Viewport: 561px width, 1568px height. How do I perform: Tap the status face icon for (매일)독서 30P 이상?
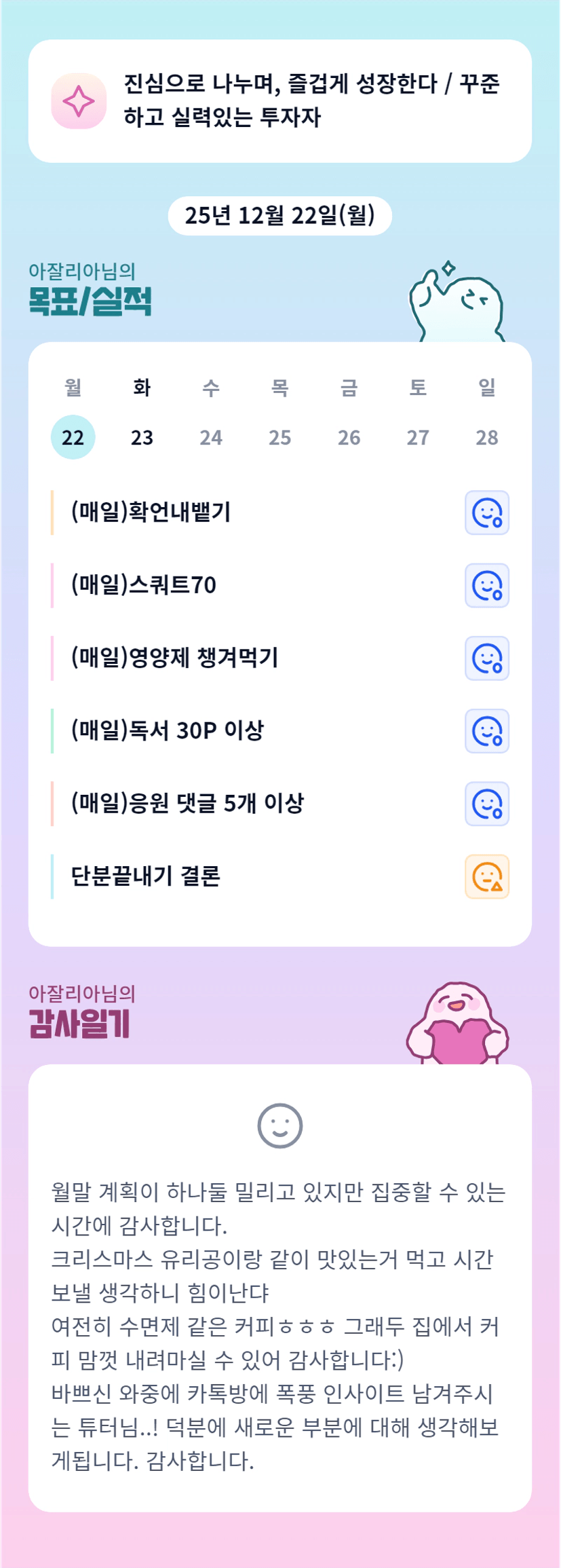(487, 731)
